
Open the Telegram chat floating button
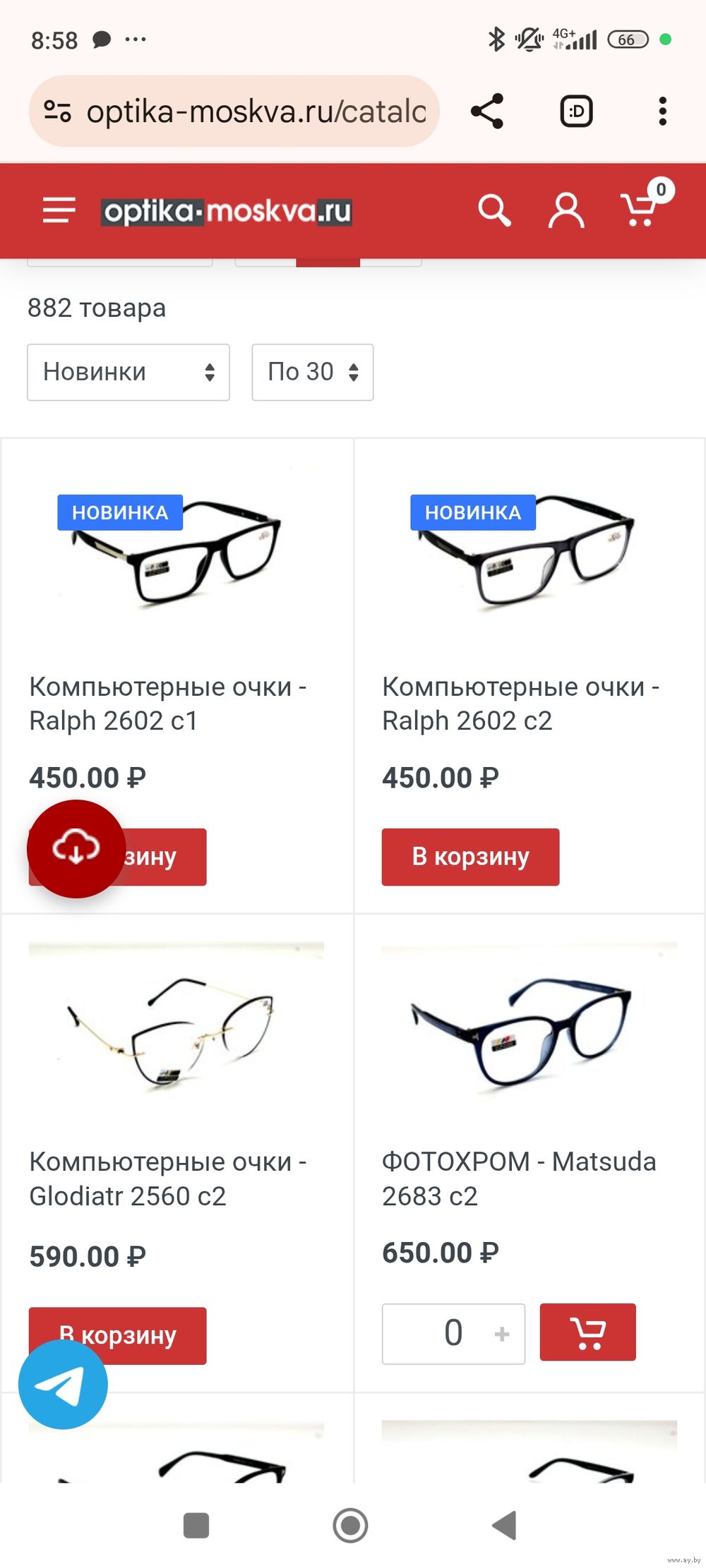pos(63,1385)
